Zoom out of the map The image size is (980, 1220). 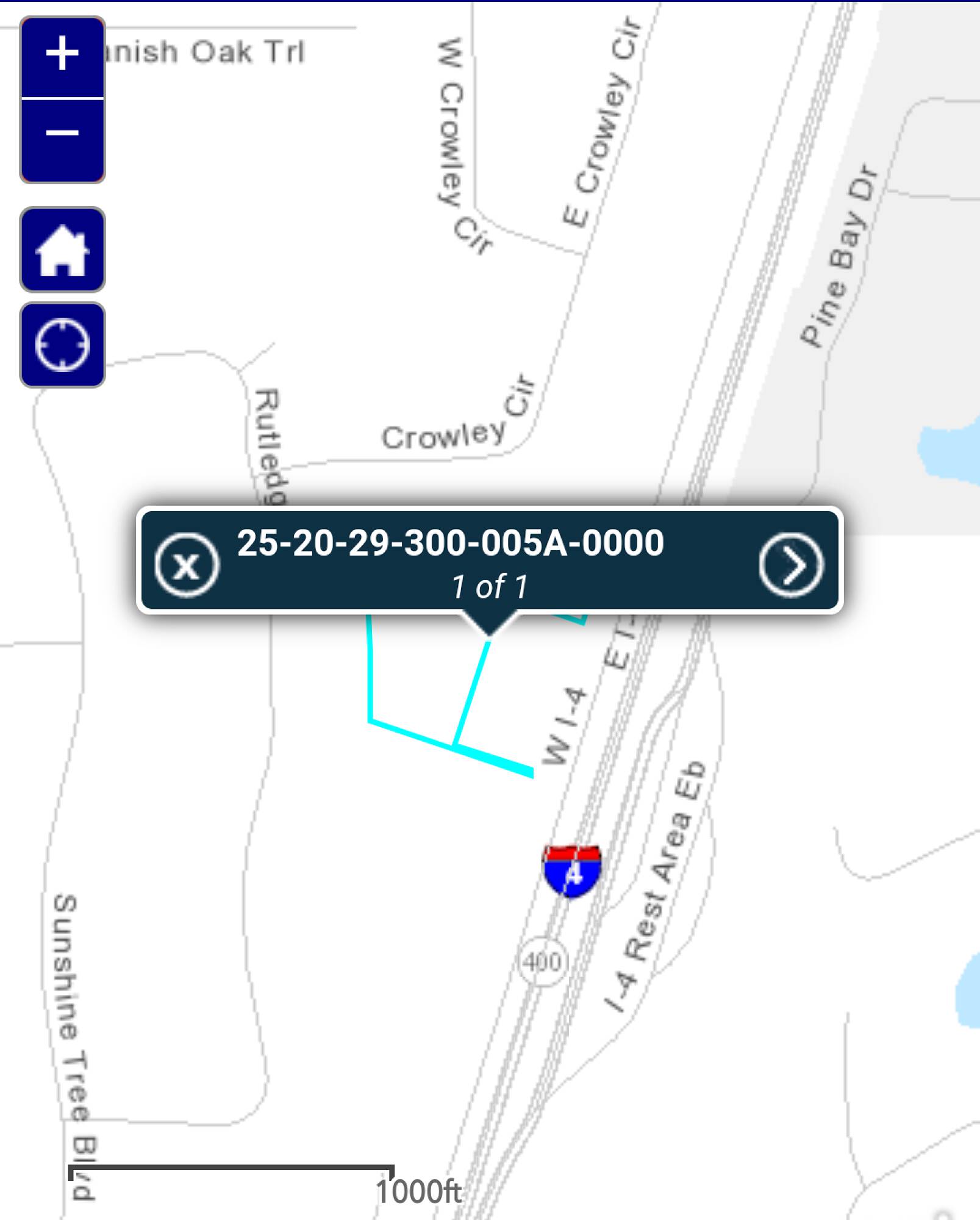click(x=62, y=135)
